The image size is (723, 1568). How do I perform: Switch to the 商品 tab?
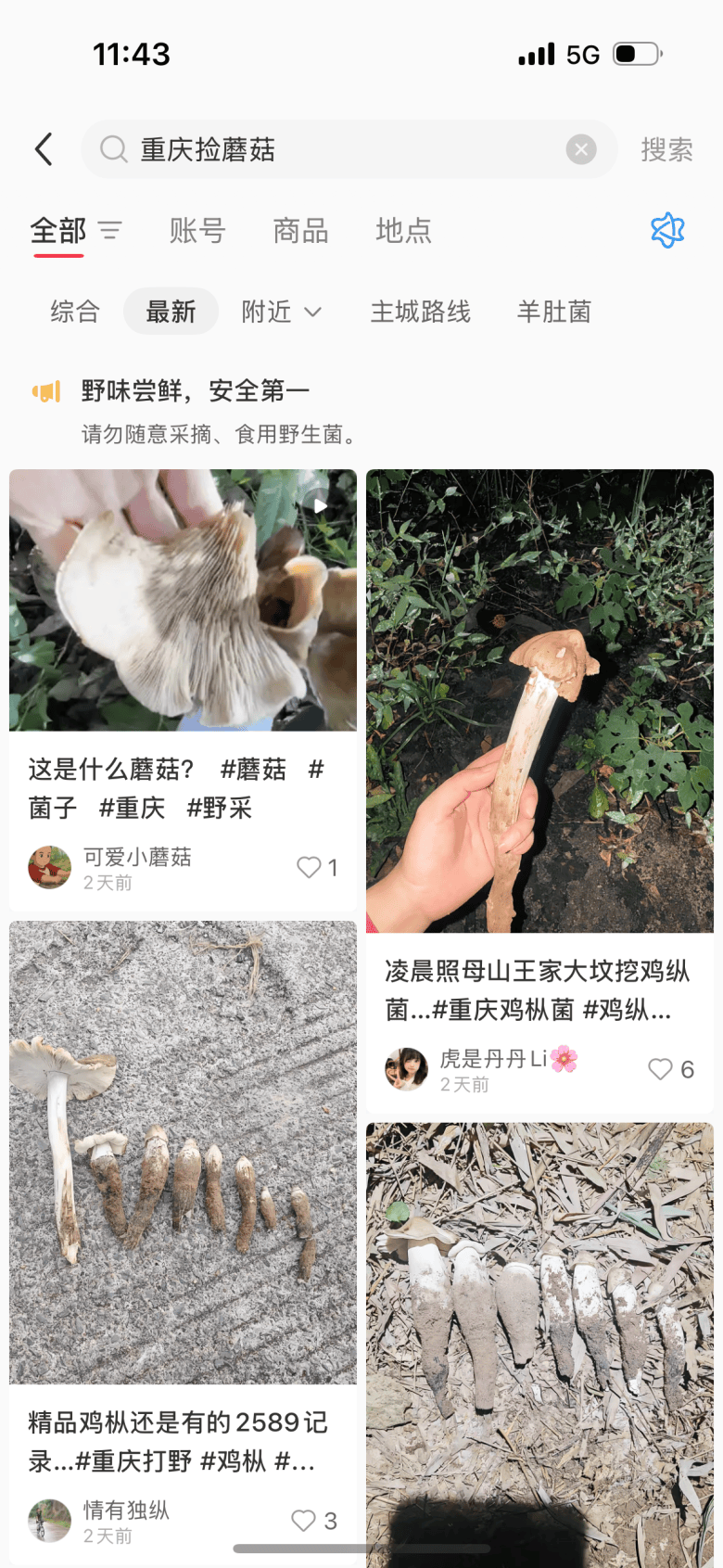tap(300, 231)
